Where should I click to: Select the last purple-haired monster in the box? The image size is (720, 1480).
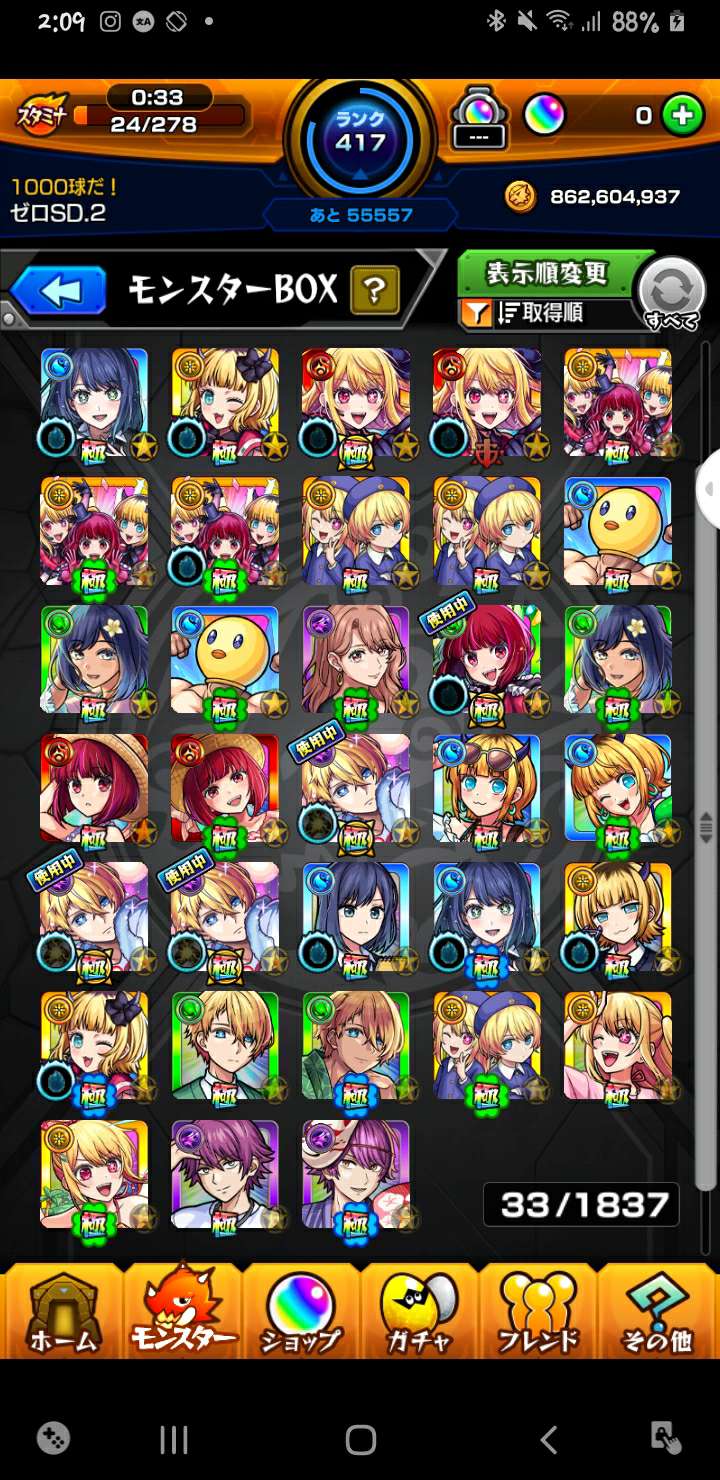pyautogui.click(x=355, y=1174)
